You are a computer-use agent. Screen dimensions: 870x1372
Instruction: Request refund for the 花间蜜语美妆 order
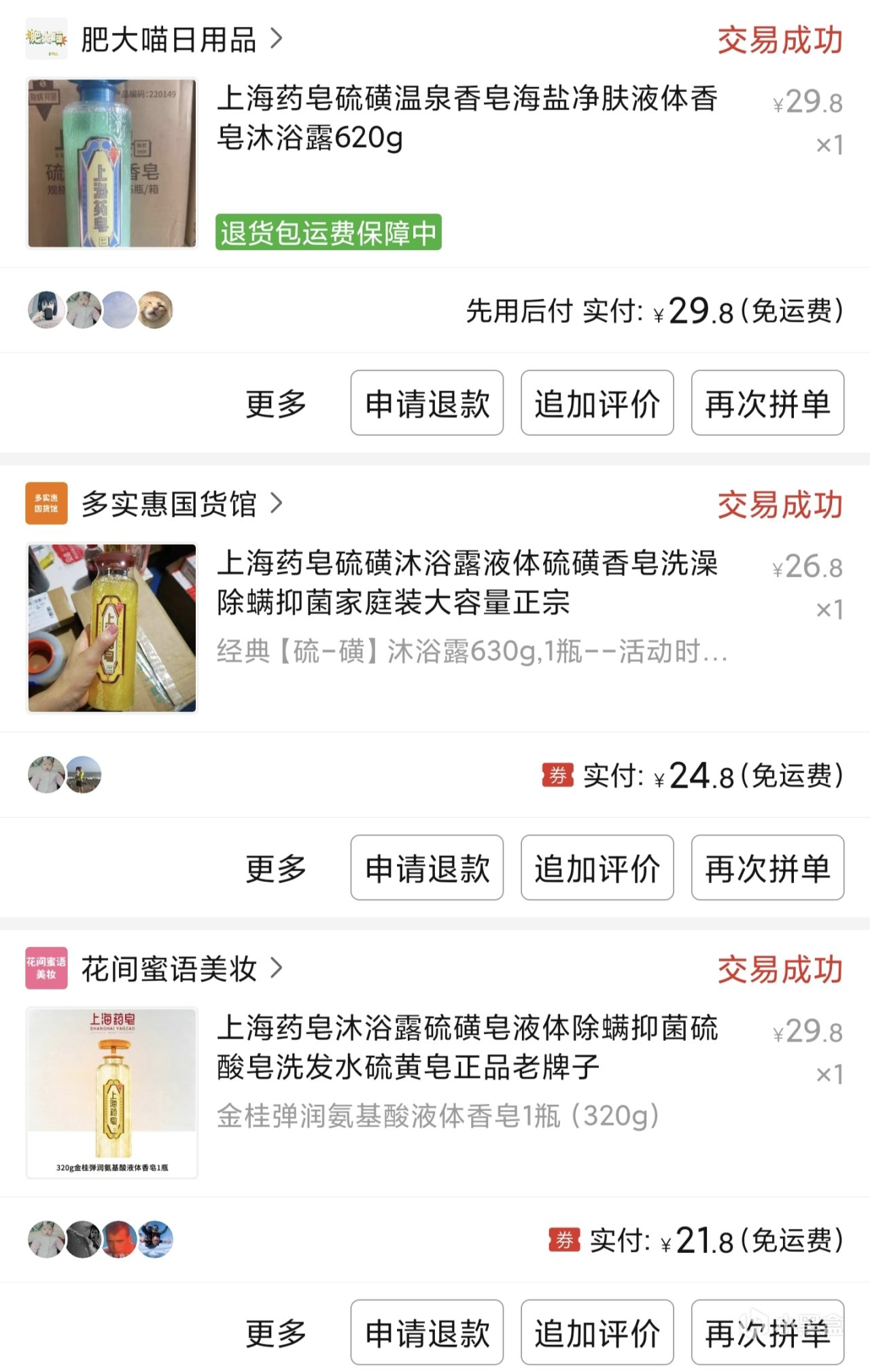(427, 1333)
